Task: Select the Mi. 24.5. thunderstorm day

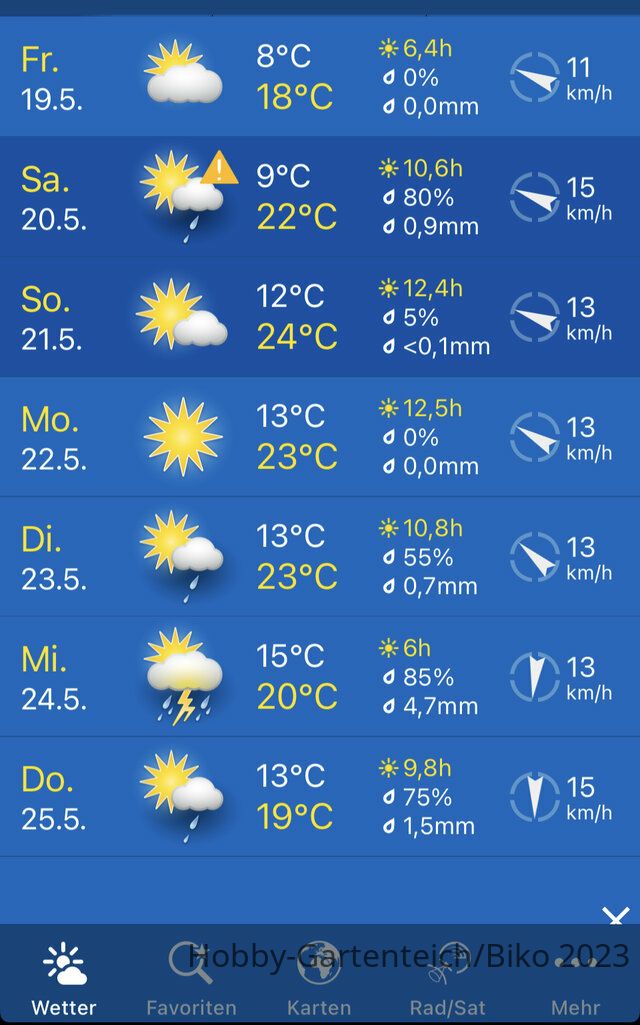Action: tap(320, 677)
